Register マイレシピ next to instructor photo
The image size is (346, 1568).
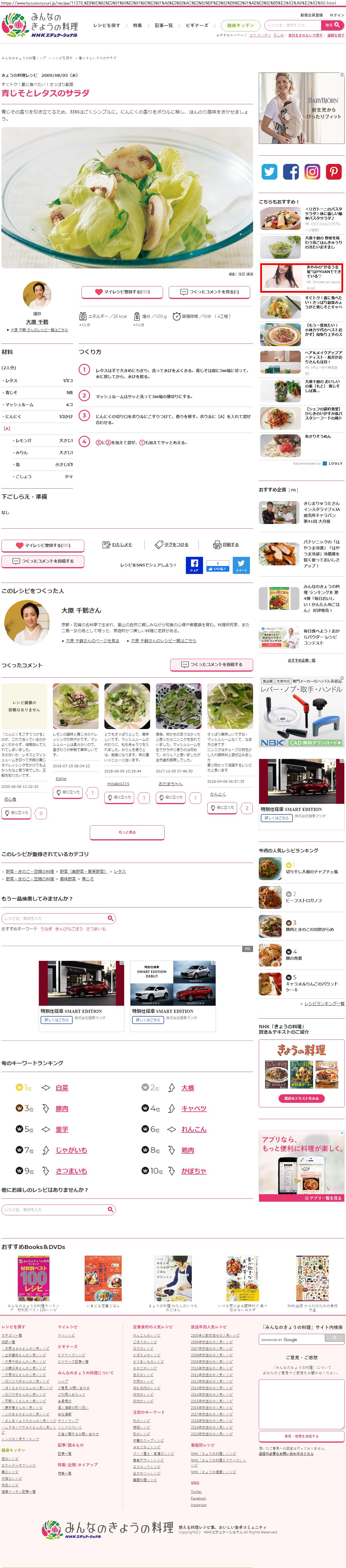[x=122, y=292]
